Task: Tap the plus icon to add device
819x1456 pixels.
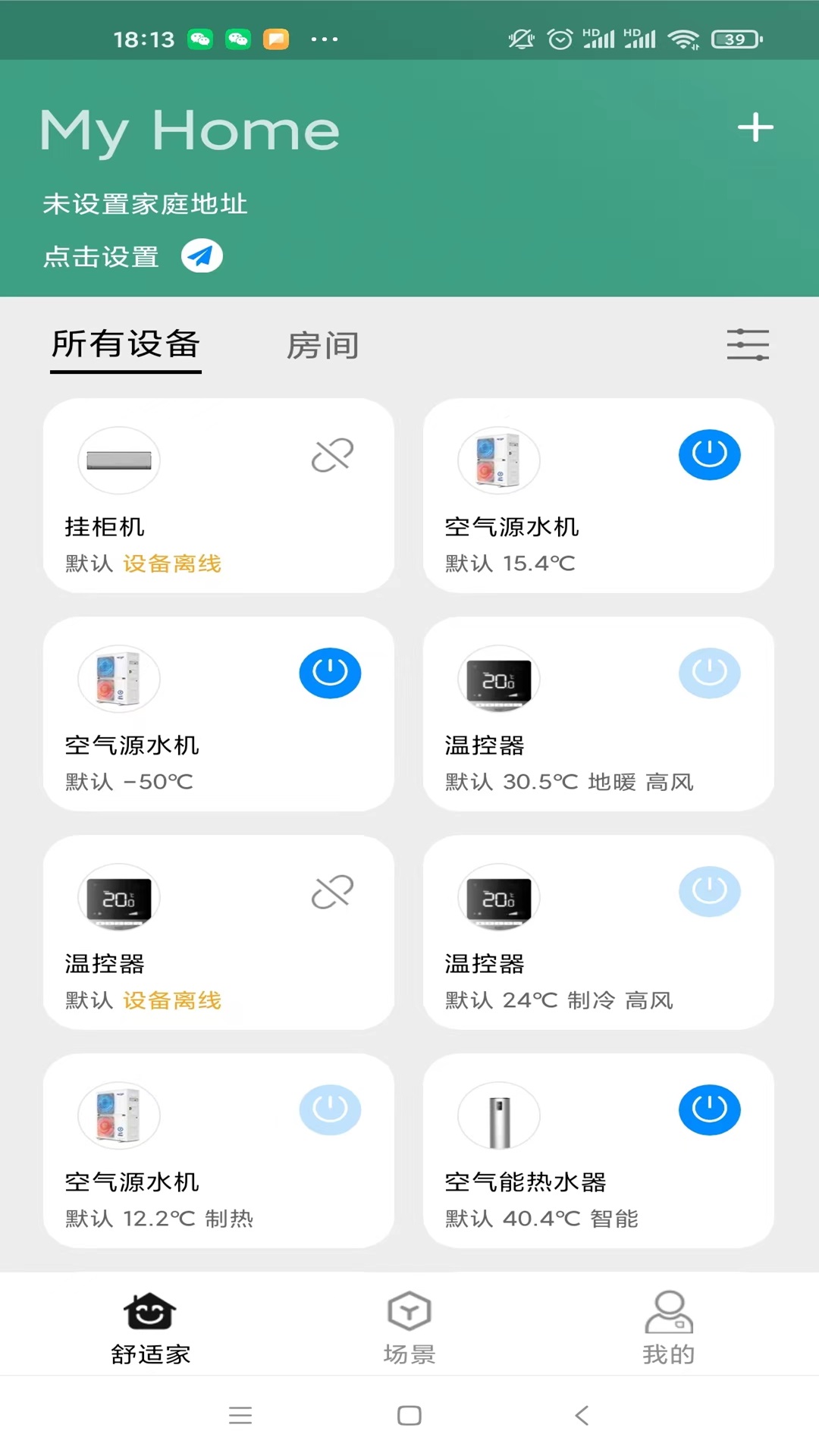Action: click(755, 127)
